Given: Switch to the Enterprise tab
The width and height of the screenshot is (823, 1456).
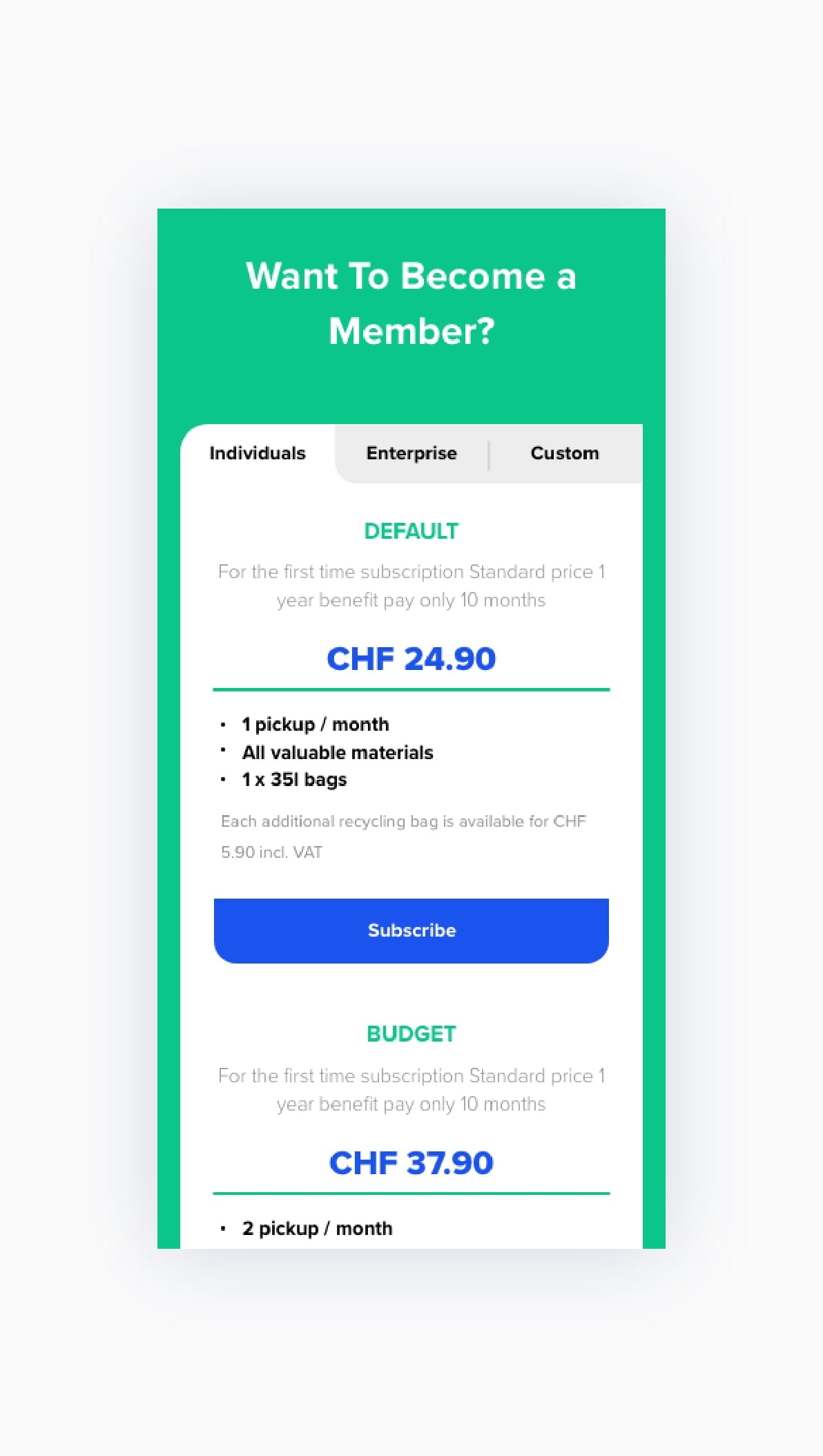Looking at the screenshot, I should (x=411, y=453).
